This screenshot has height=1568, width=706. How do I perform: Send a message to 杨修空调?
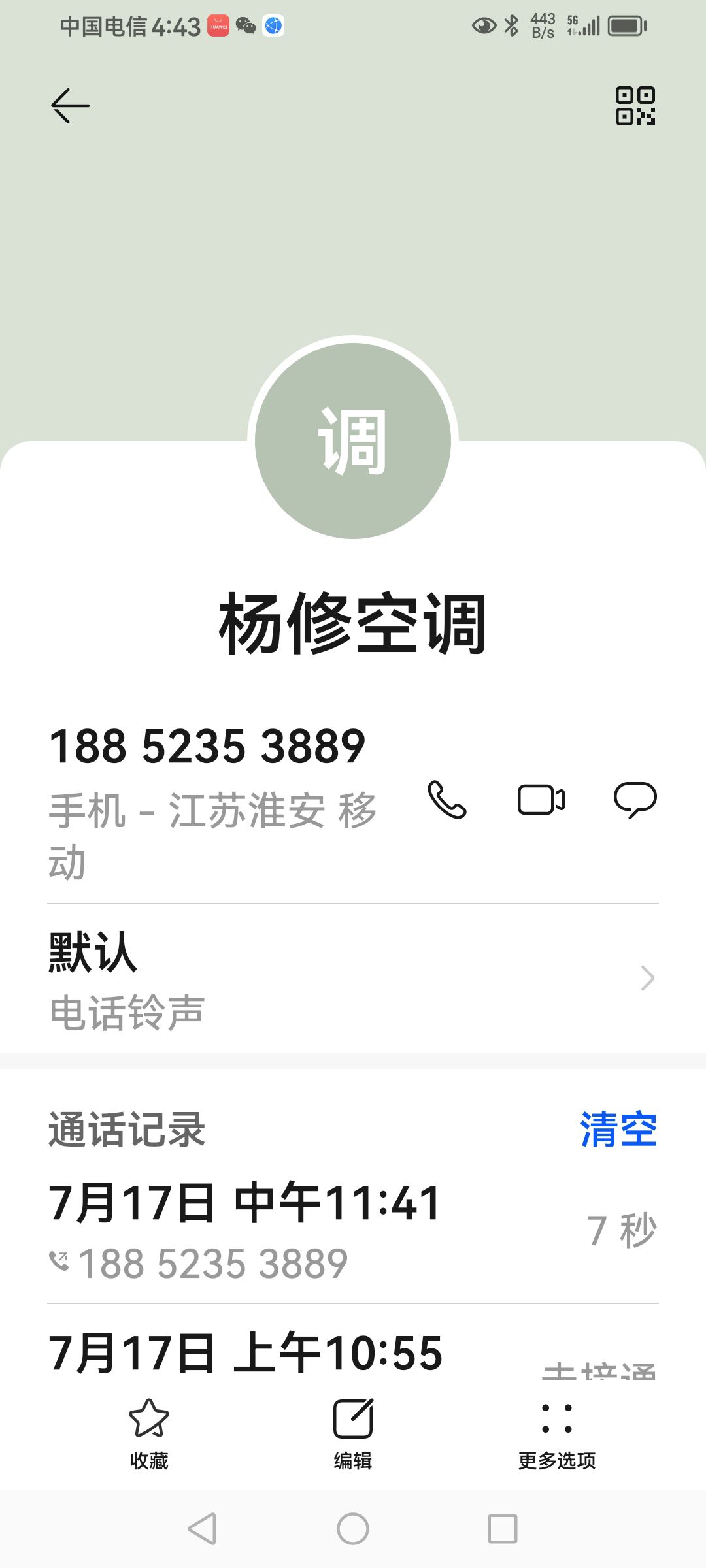(x=635, y=800)
